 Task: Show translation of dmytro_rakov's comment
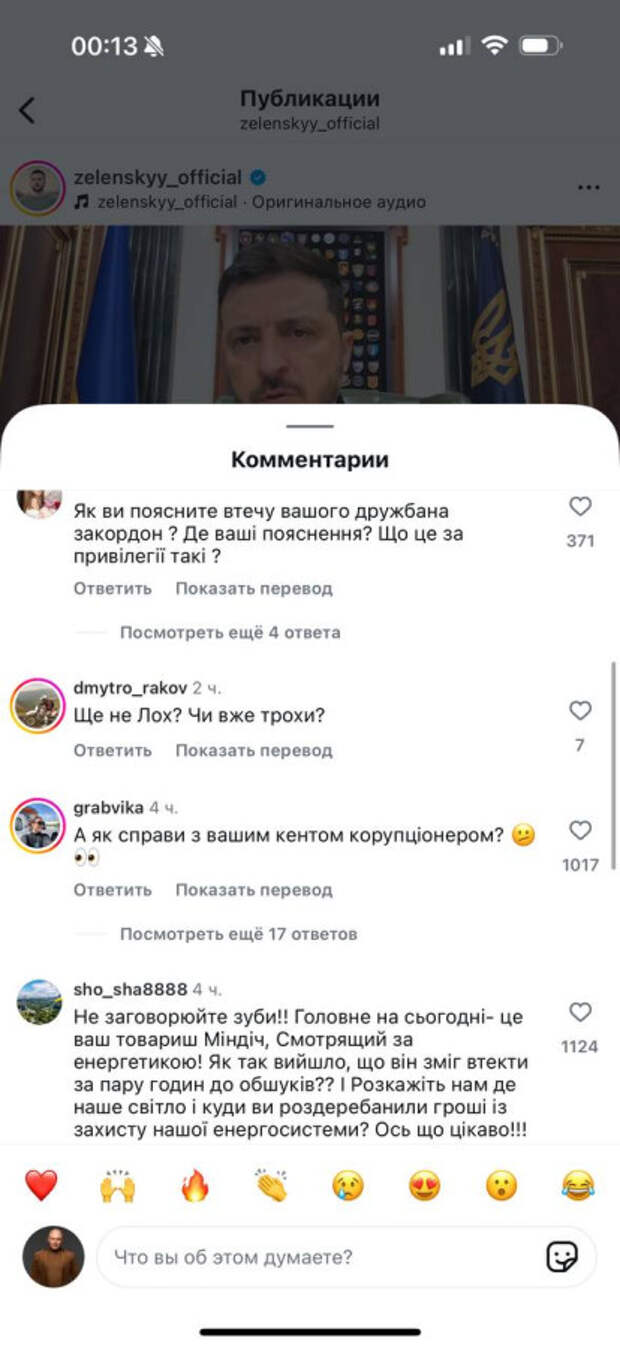coord(254,750)
